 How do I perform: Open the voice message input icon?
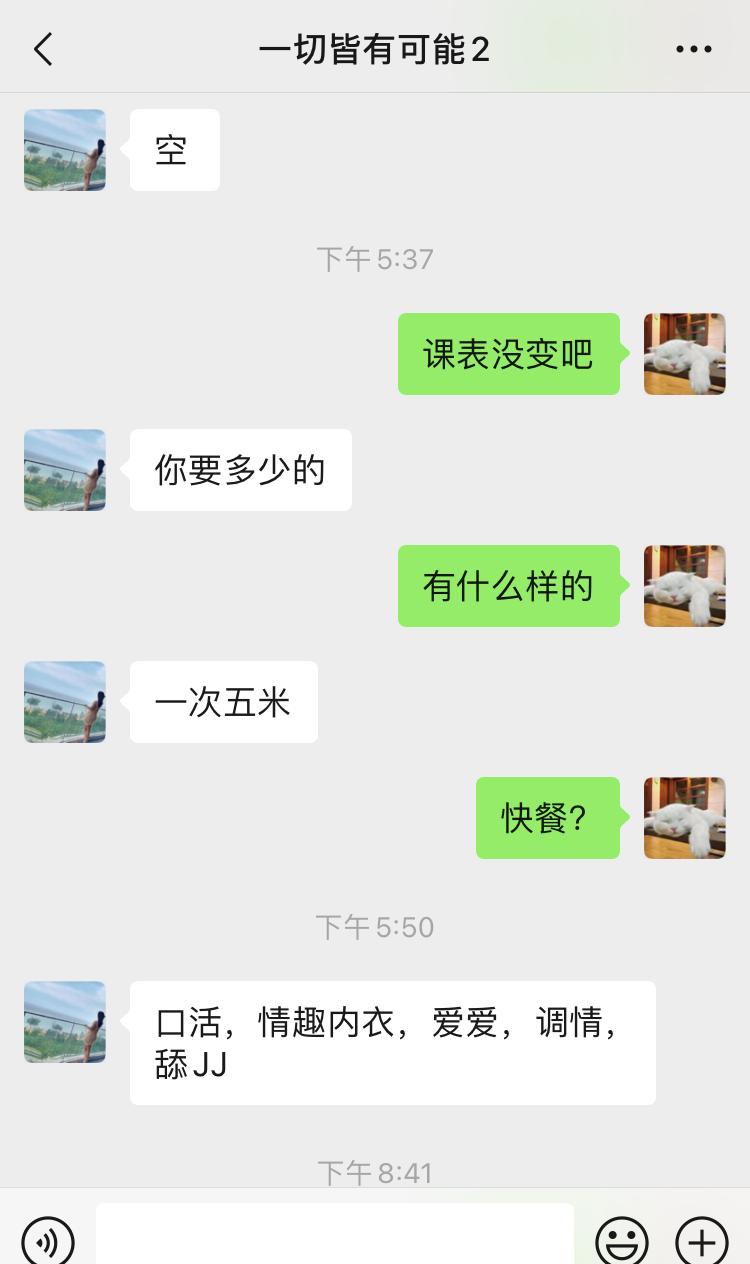click(47, 1239)
